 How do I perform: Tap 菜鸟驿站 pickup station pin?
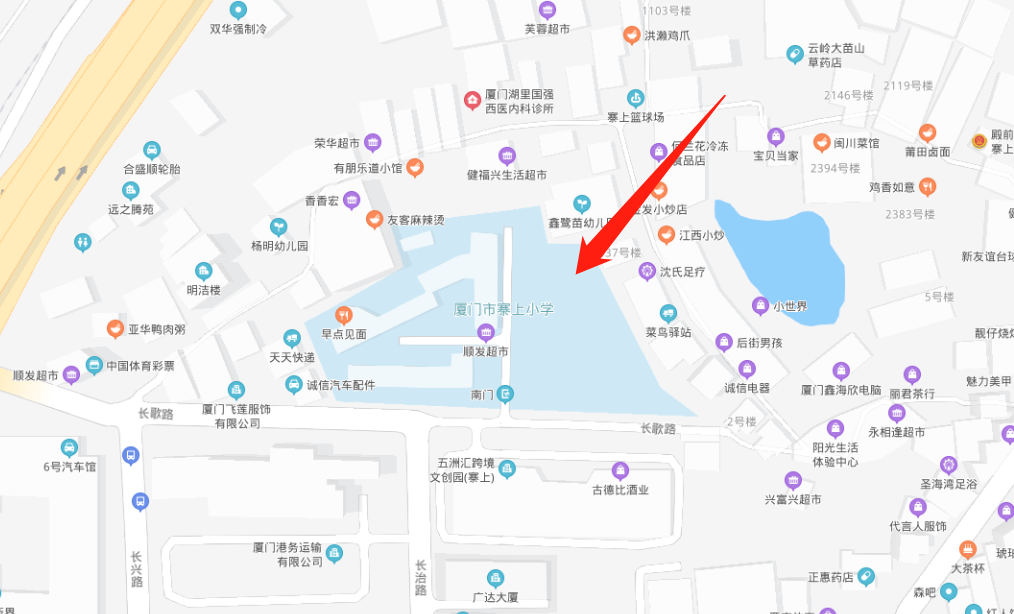(x=668, y=313)
